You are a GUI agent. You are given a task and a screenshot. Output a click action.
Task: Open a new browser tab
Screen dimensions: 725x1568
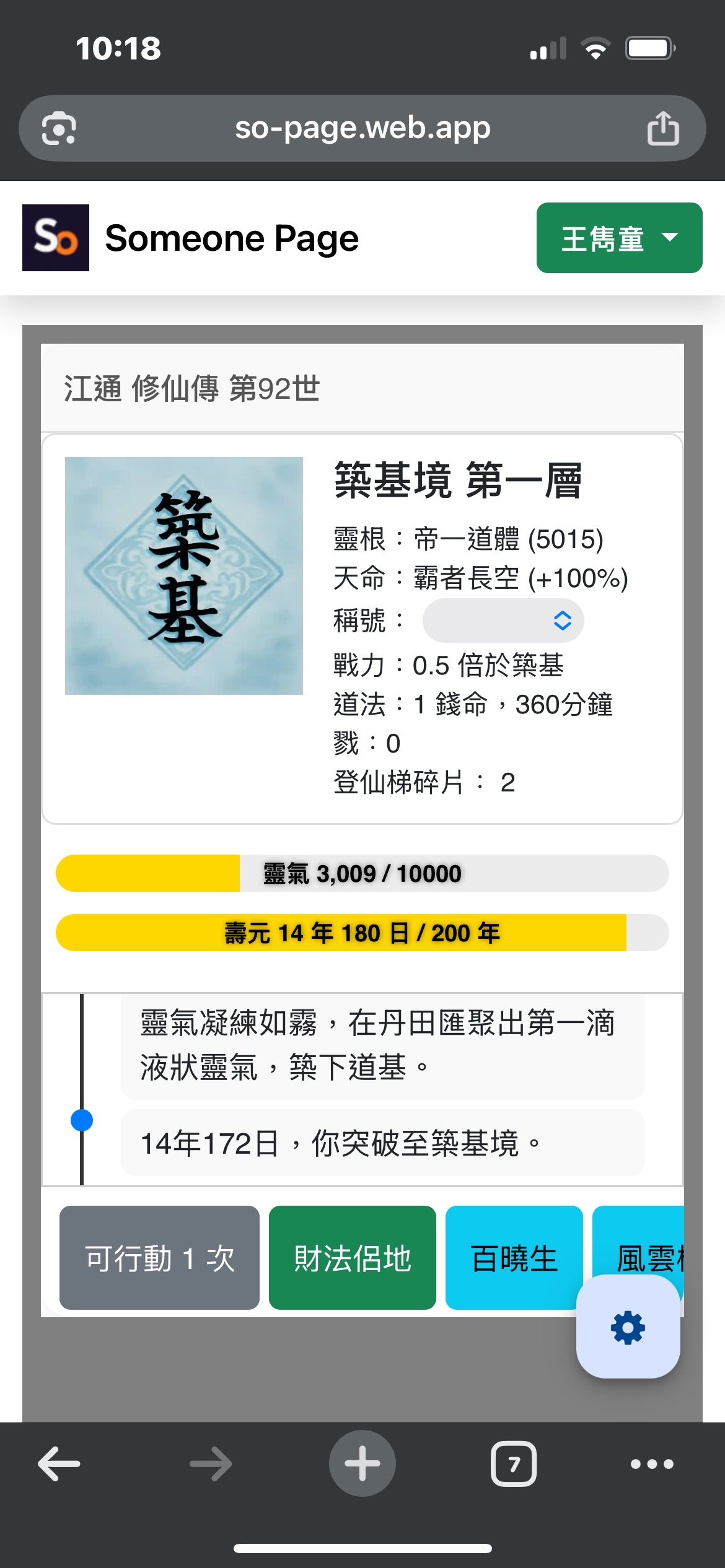click(362, 1464)
